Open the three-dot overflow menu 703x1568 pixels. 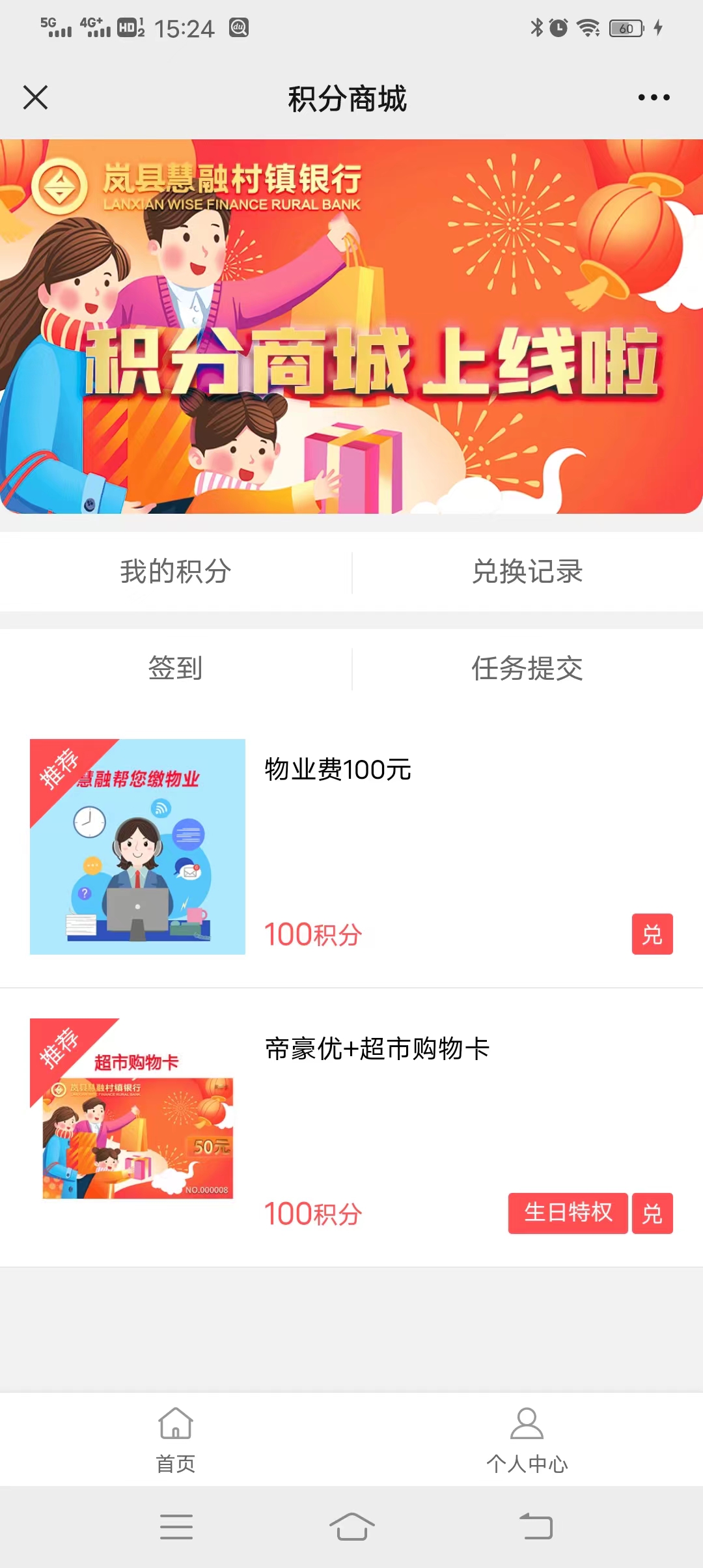(x=654, y=98)
